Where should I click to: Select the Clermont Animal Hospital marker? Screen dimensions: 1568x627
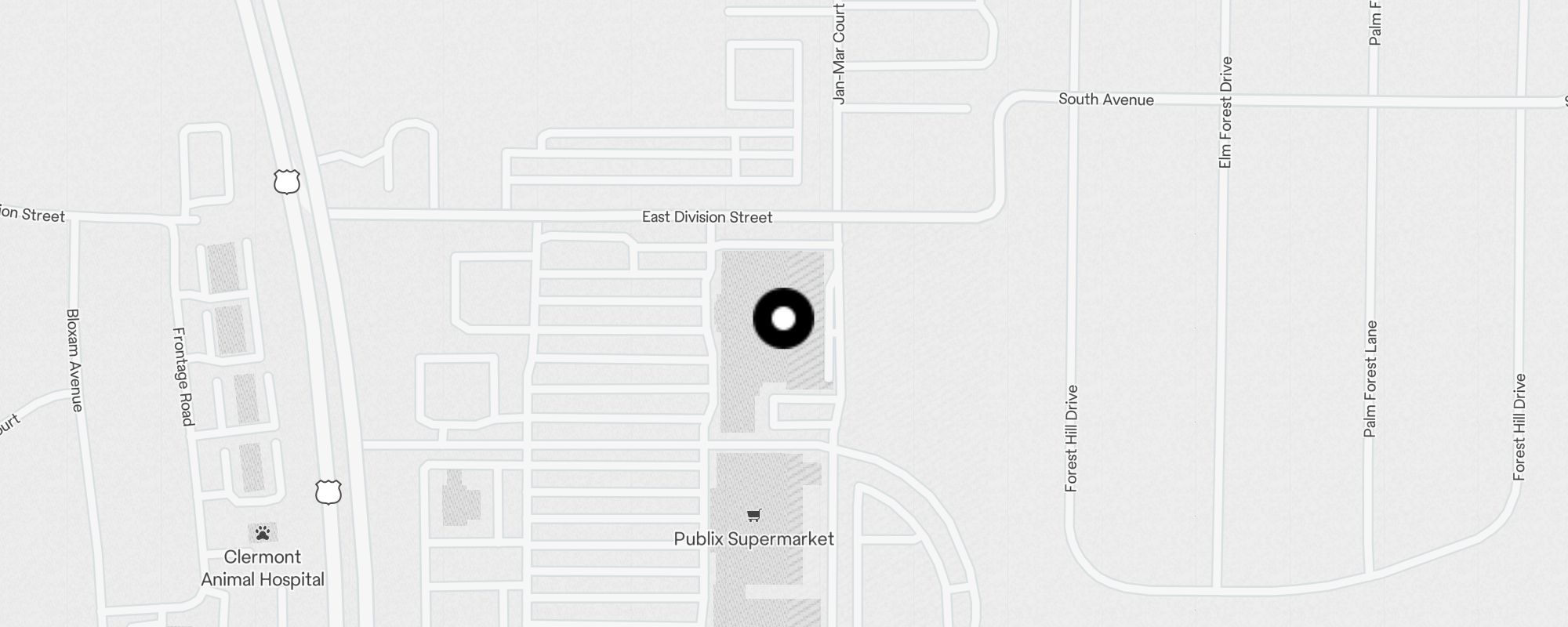tap(263, 534)
